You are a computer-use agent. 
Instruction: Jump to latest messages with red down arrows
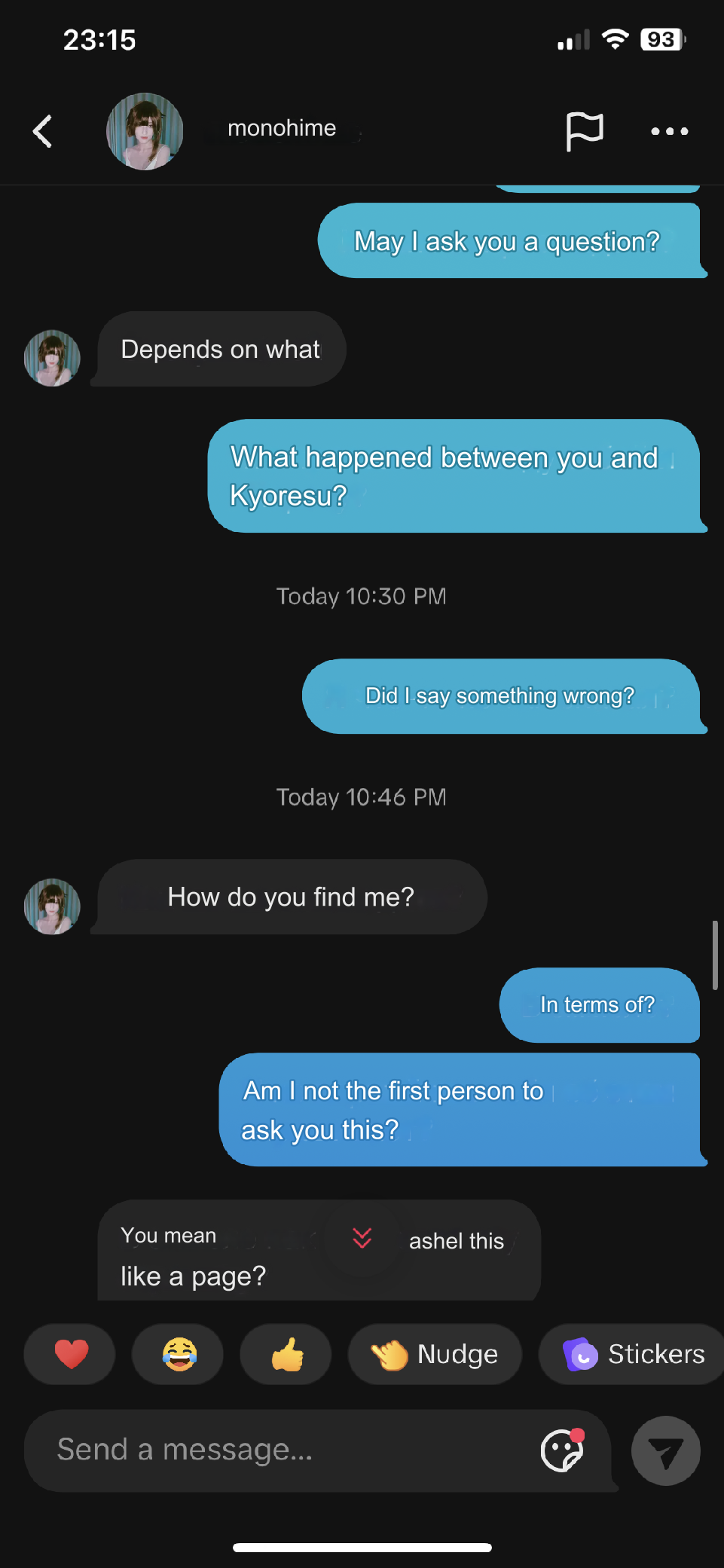362,1238
